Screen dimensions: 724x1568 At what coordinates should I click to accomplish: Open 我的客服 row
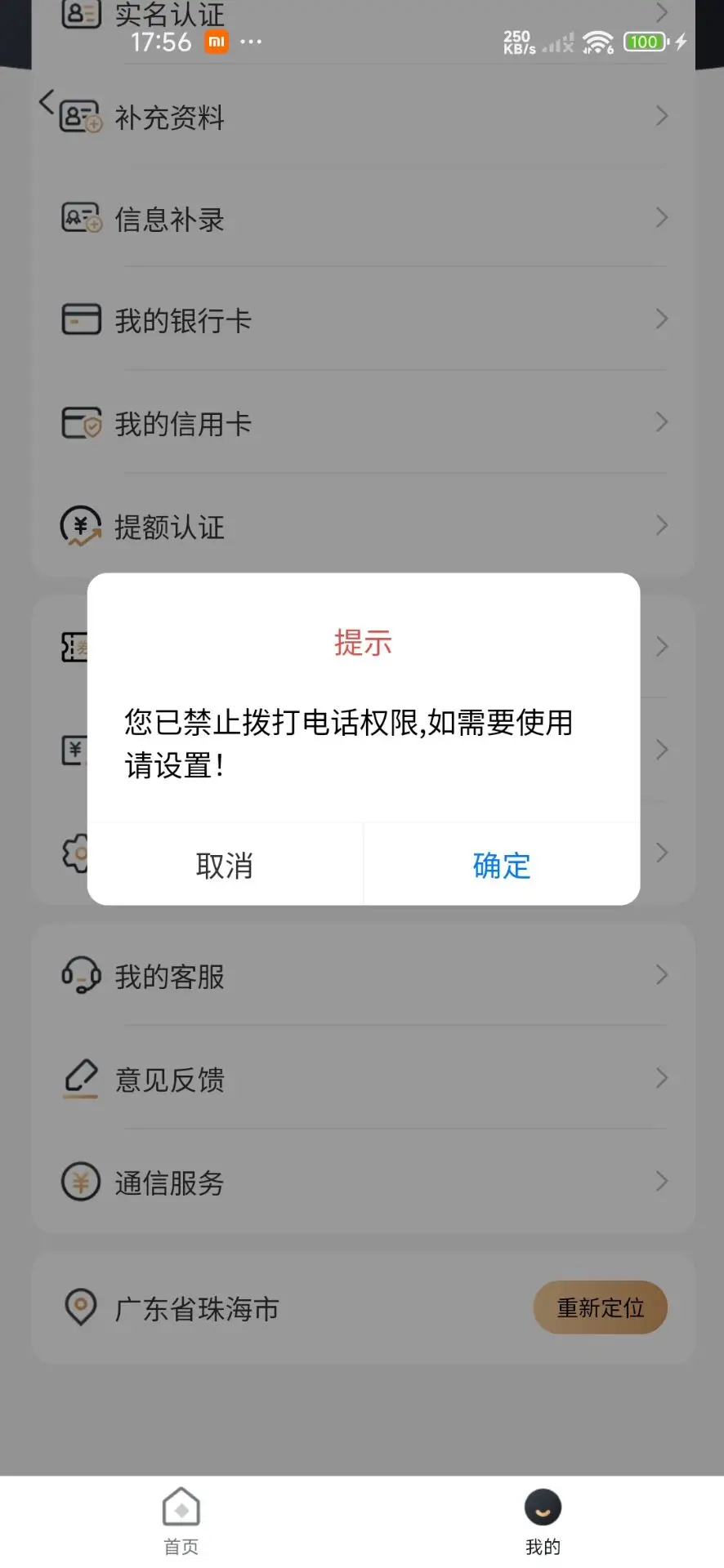pos(364,976)
